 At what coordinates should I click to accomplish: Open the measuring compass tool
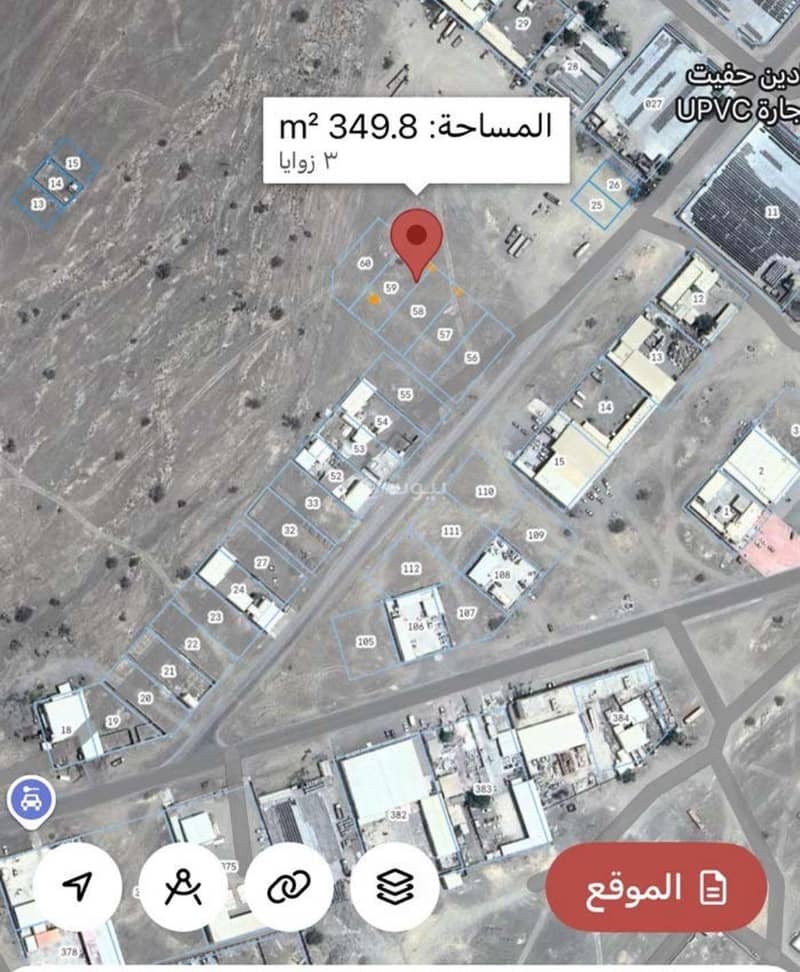tap(184, 886)
